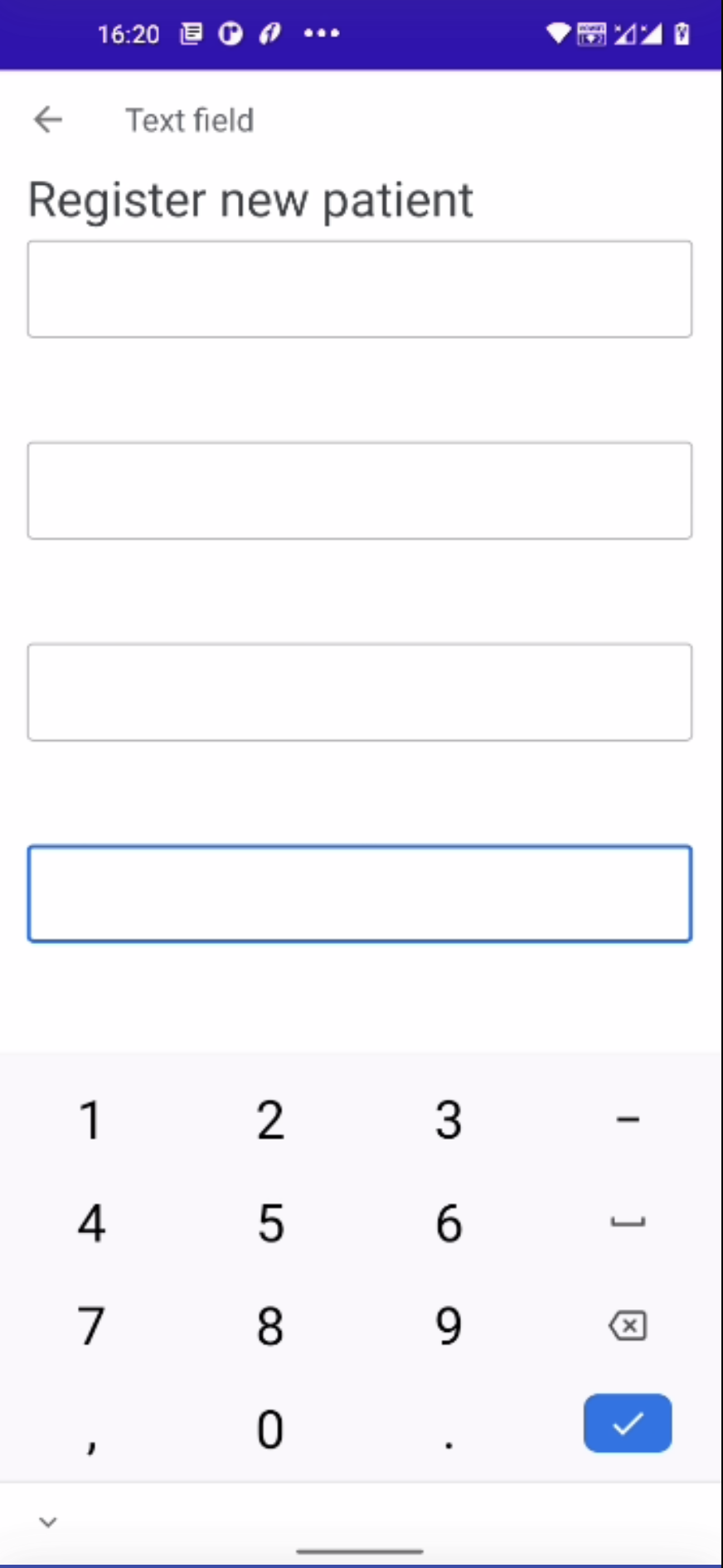Screen dimensions: 723x1568
Task: Tap the space key on the numeric keyboard
Action: pos(628,1222)
